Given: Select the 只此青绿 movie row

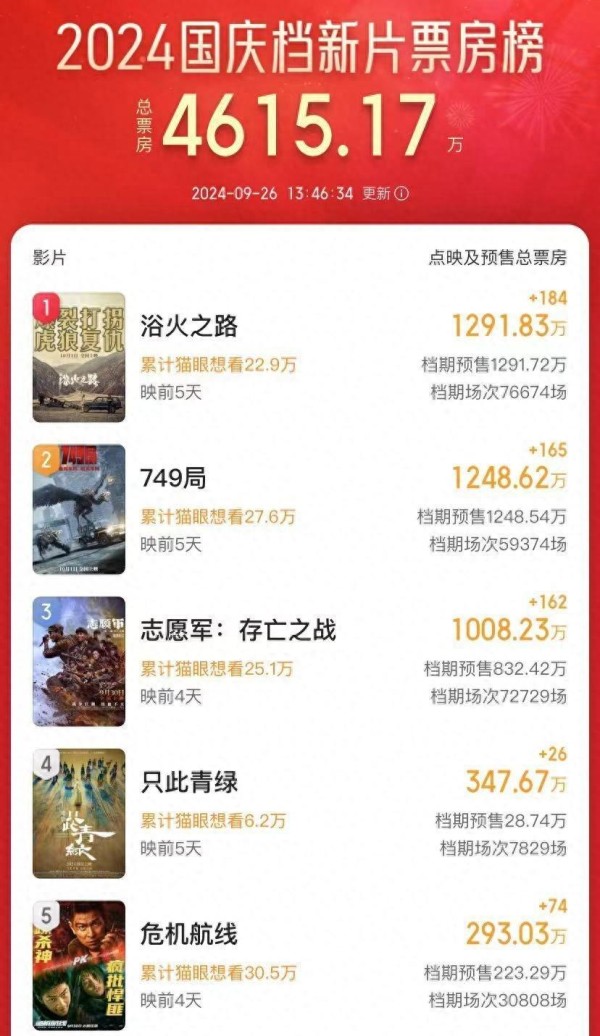Looking at the screenshot, I should [188, 782].
